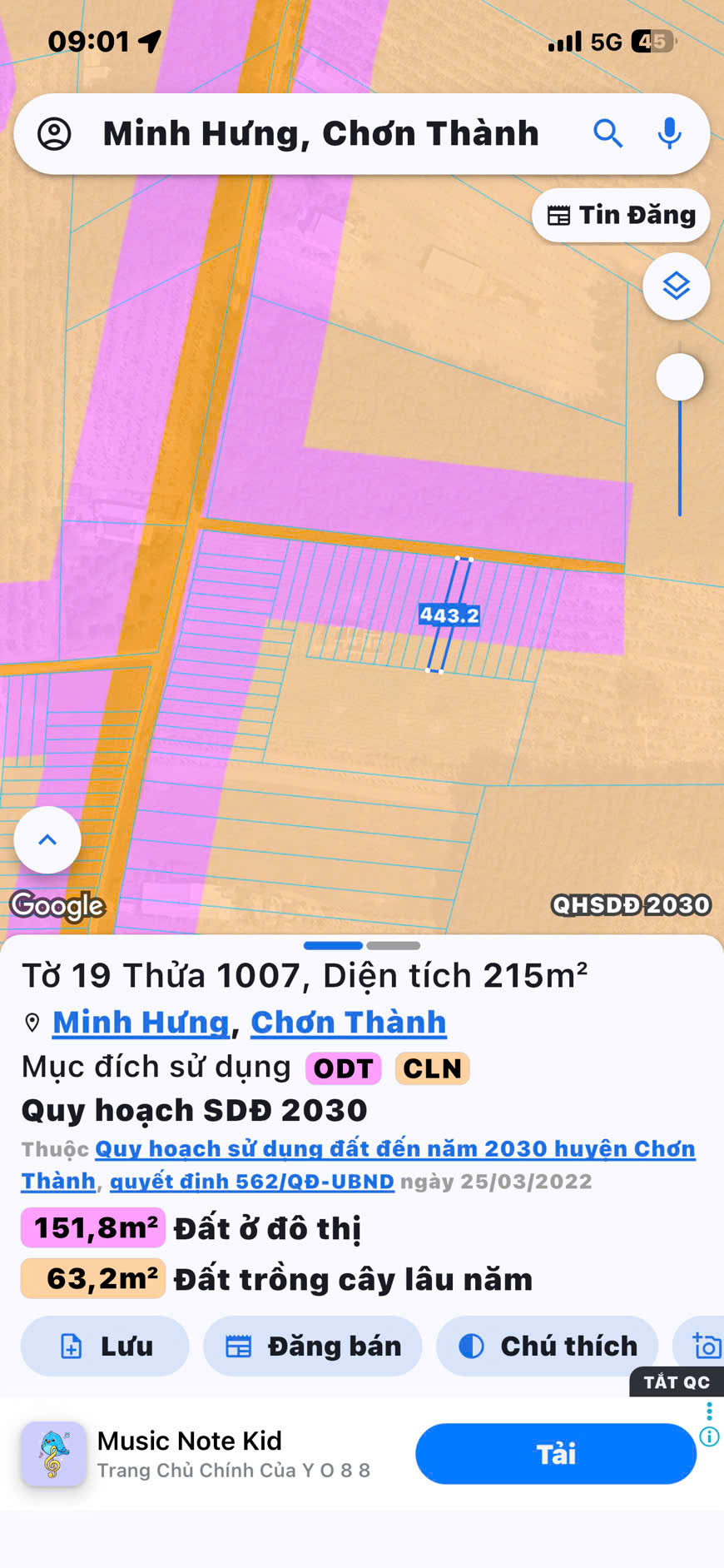Image resolution: width=724 pixels, height=1568 pixels.
Task: Open the Minh Hưng, Chơn Thành search field
Action: point(320,133)
